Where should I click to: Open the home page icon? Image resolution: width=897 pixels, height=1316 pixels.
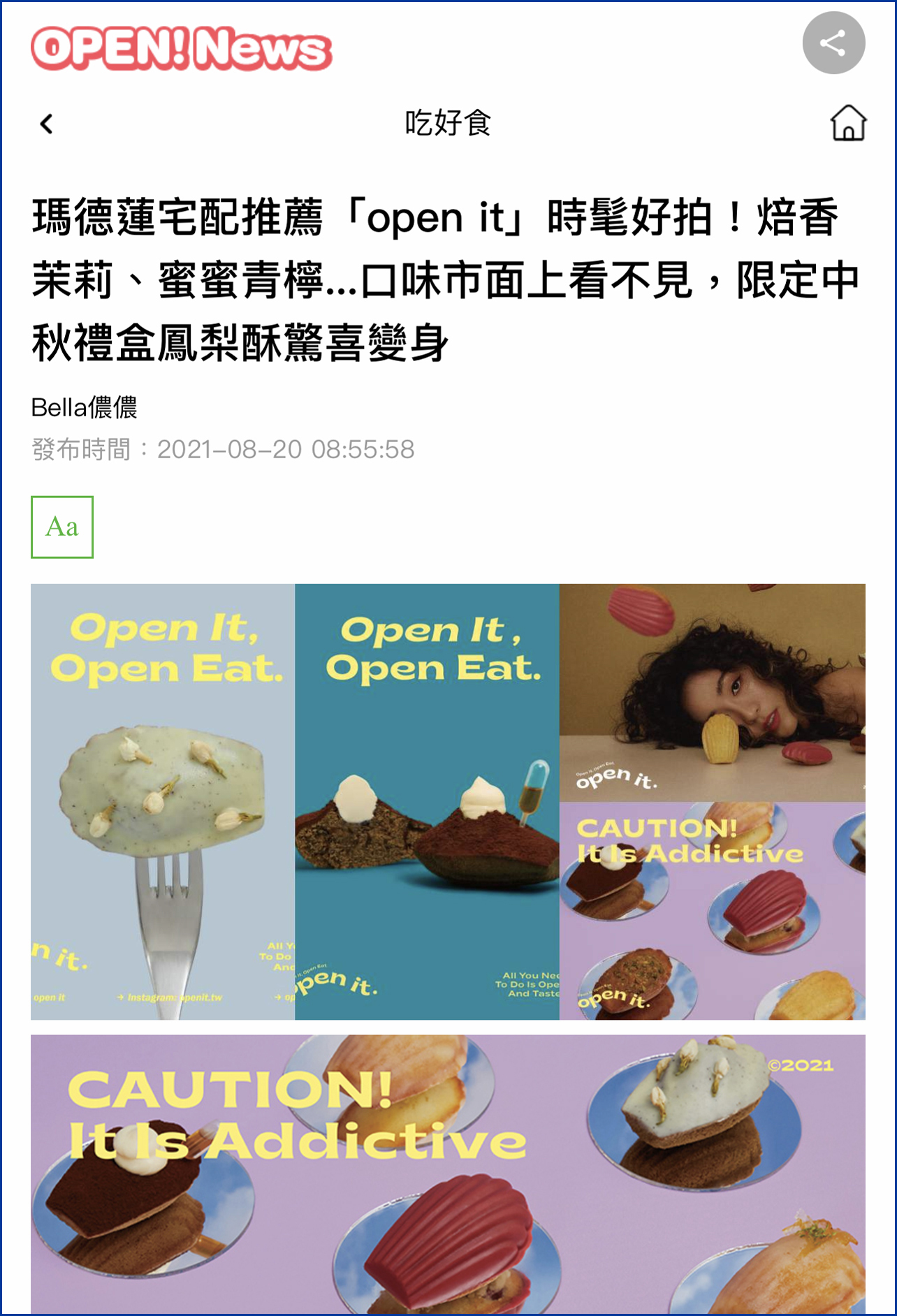[848, 124]
